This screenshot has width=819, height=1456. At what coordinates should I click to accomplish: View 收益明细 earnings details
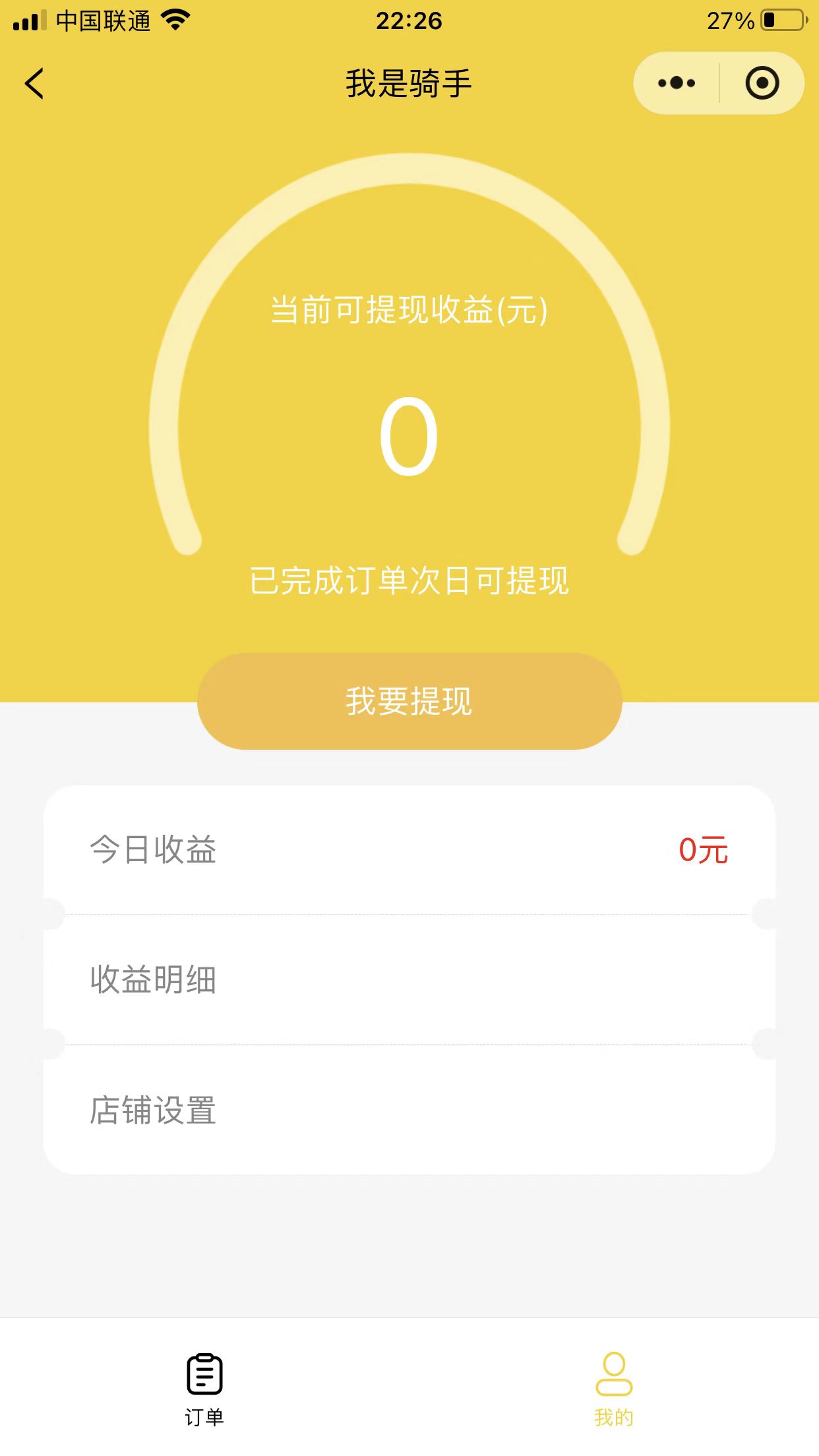tap(409, 979)
